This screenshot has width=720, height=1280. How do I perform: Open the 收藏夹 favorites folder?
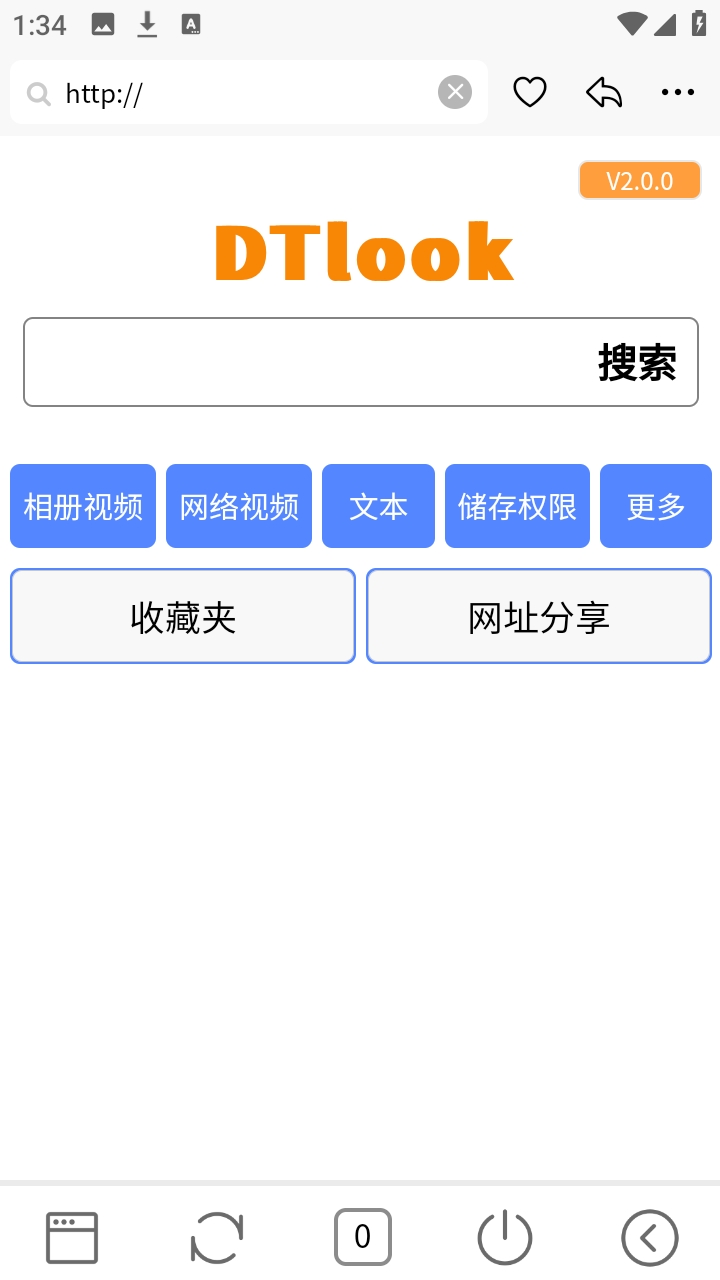(x=182, y=616)
